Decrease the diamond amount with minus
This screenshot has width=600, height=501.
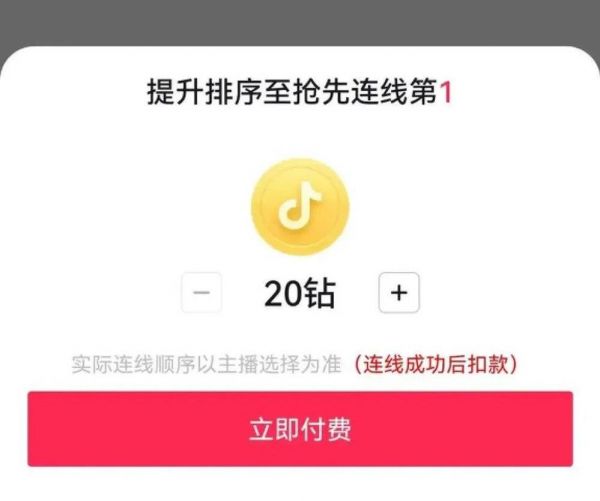201,293
